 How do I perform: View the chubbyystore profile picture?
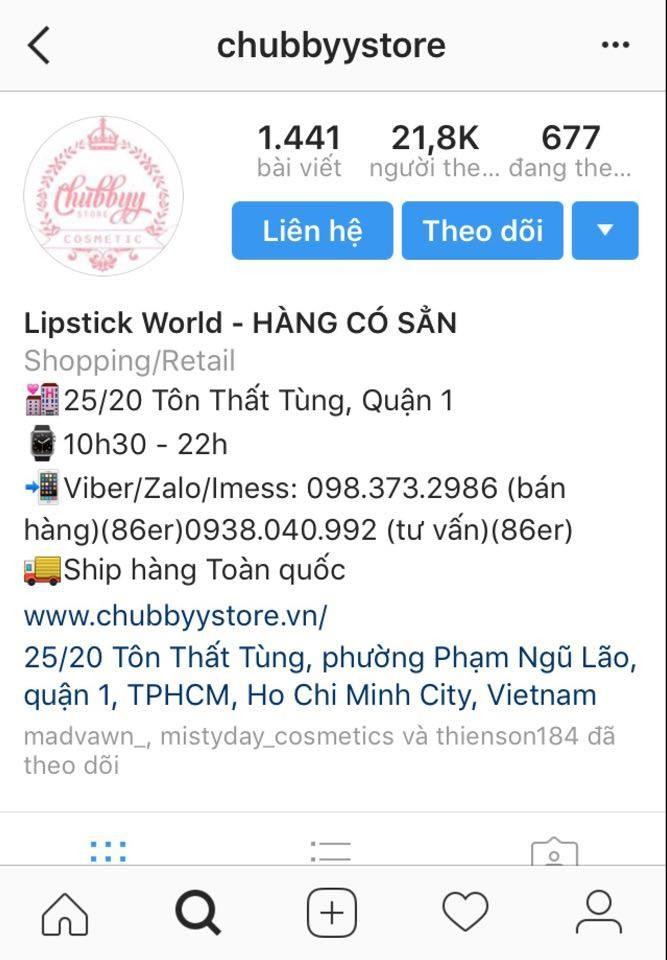(x=103, y=196)
